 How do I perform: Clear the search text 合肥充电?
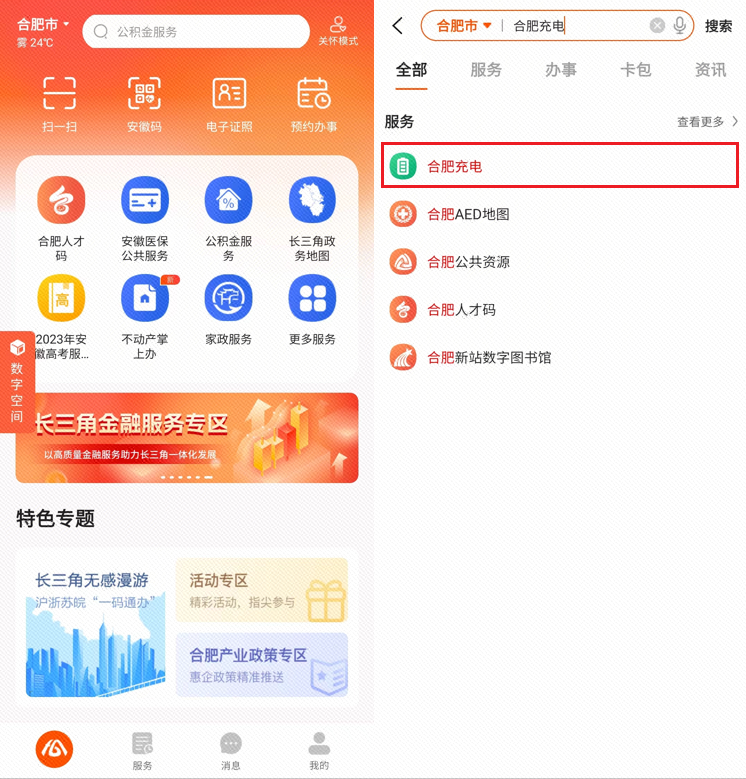pyautogui.click(x=657, y=26)
